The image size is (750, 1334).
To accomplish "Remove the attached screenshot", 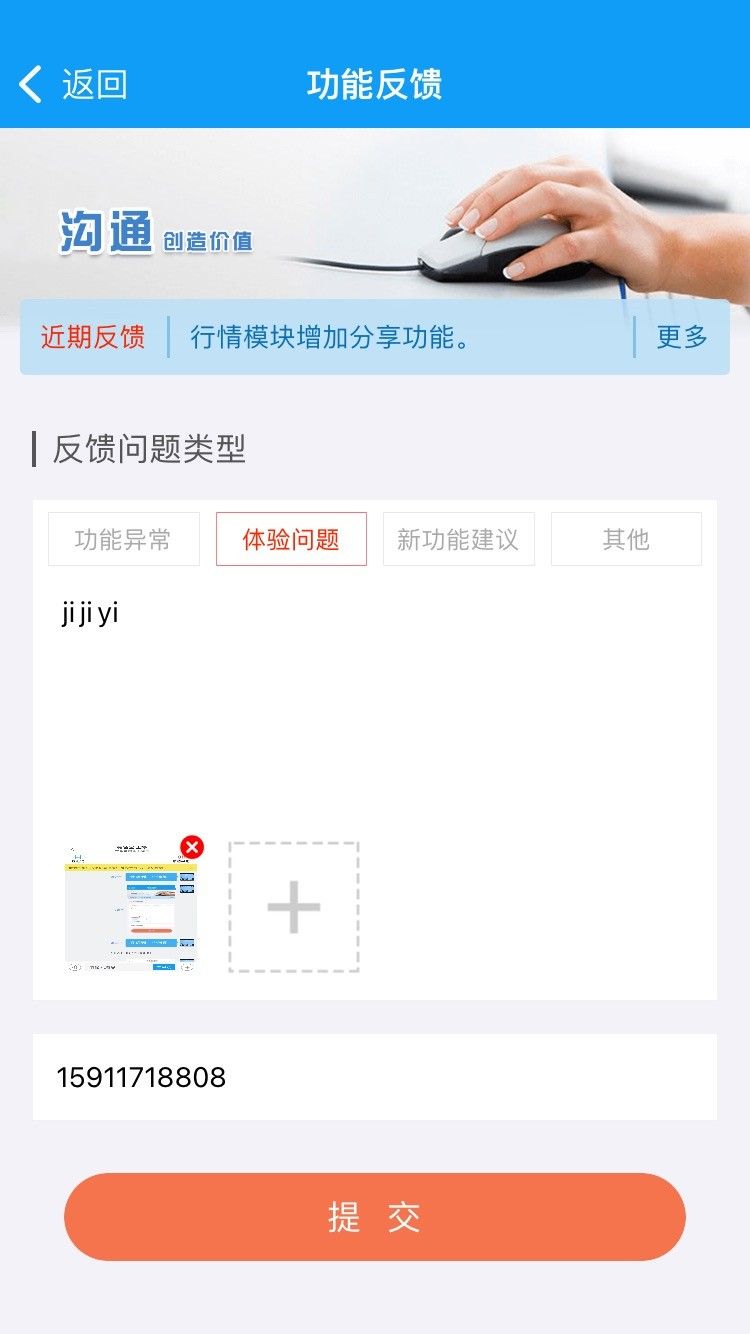I will (x=192, y=847).
